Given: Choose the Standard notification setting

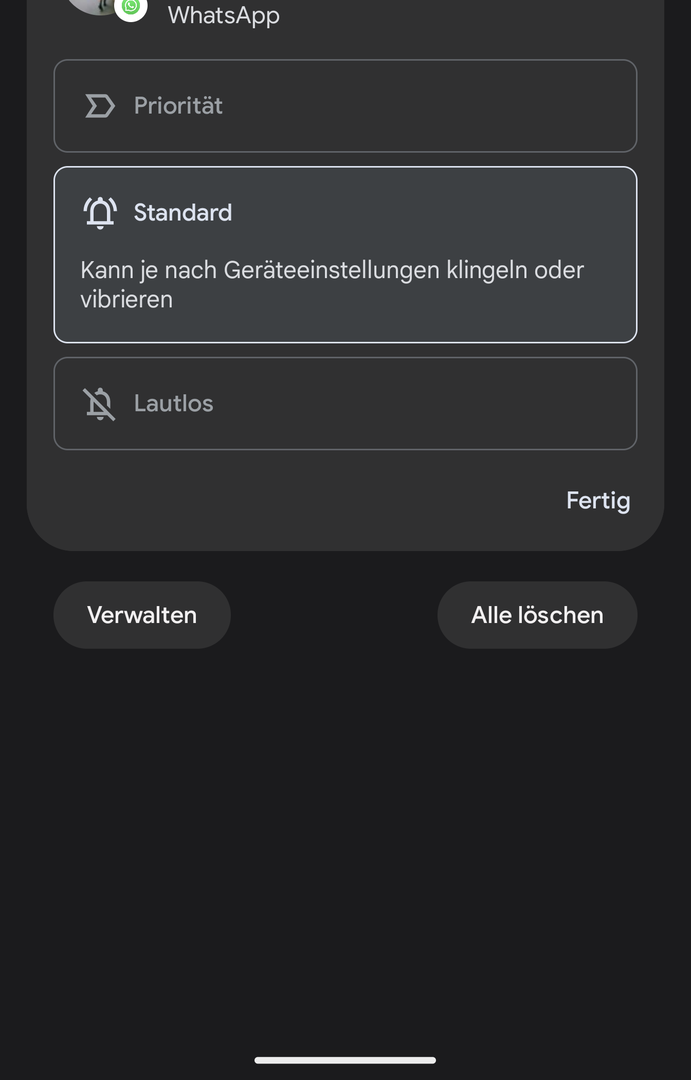Looking at the screenshot, I should click(345, 254).
